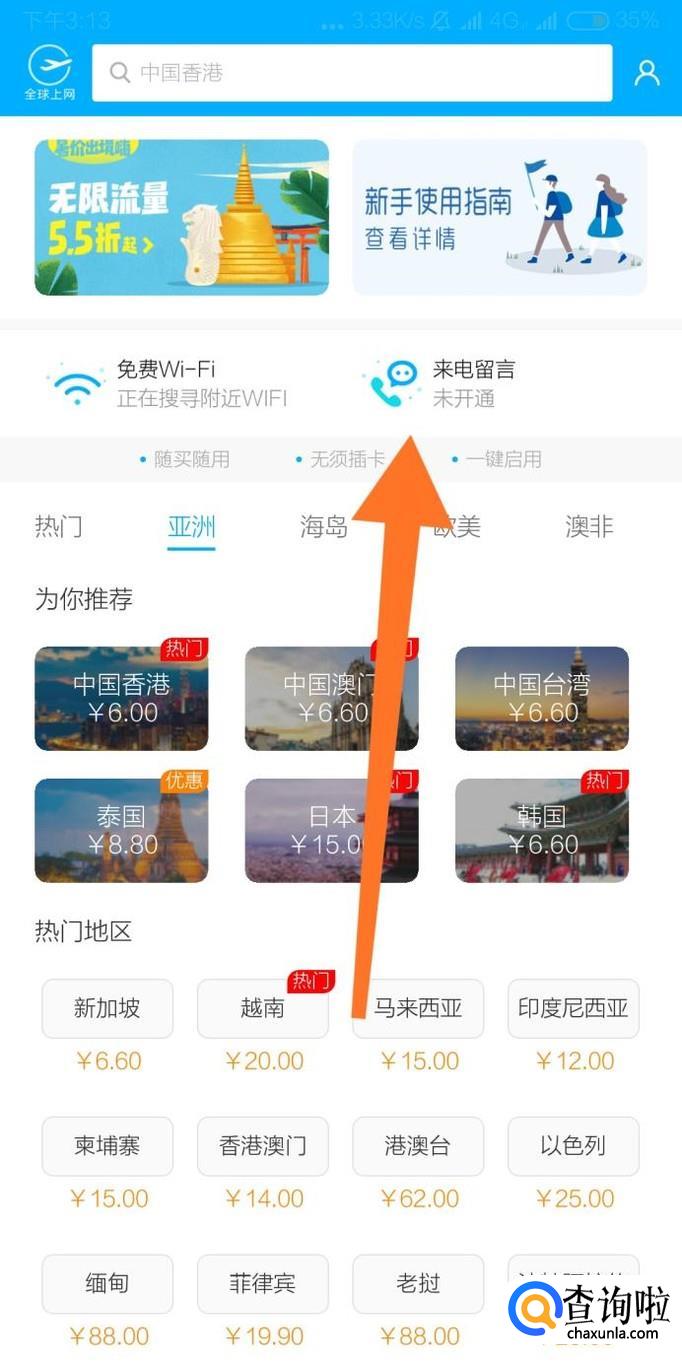Open the 中国台湾 ¥6.60 card
The width and height of the screenshot is (682, 1364).
pos(542,698)
